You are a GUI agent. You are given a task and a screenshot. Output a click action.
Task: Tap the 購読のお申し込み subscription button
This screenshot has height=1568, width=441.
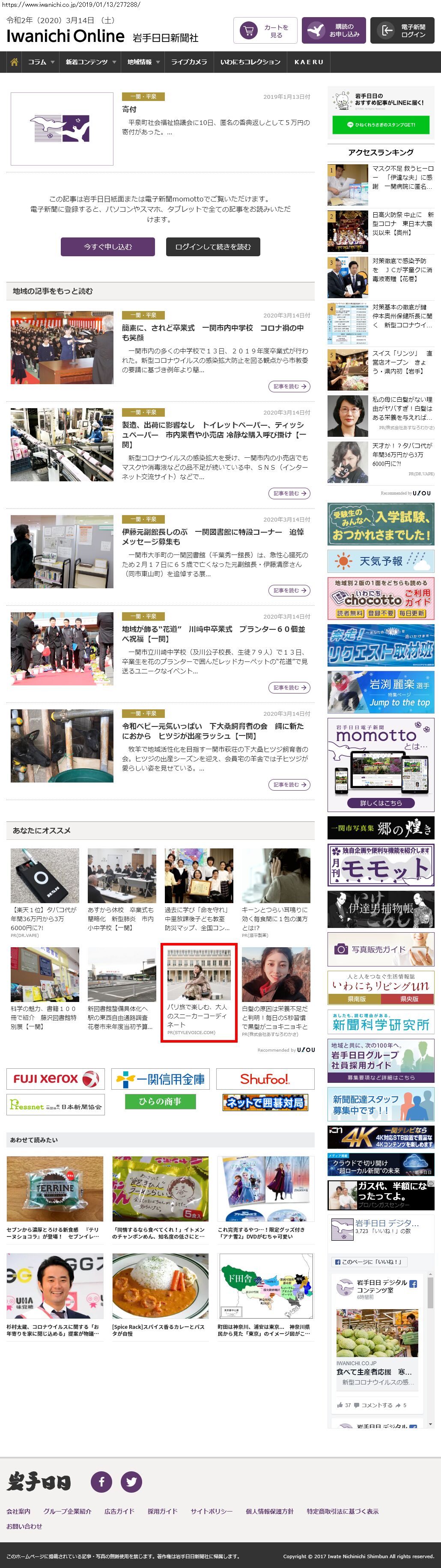[334, 30]
